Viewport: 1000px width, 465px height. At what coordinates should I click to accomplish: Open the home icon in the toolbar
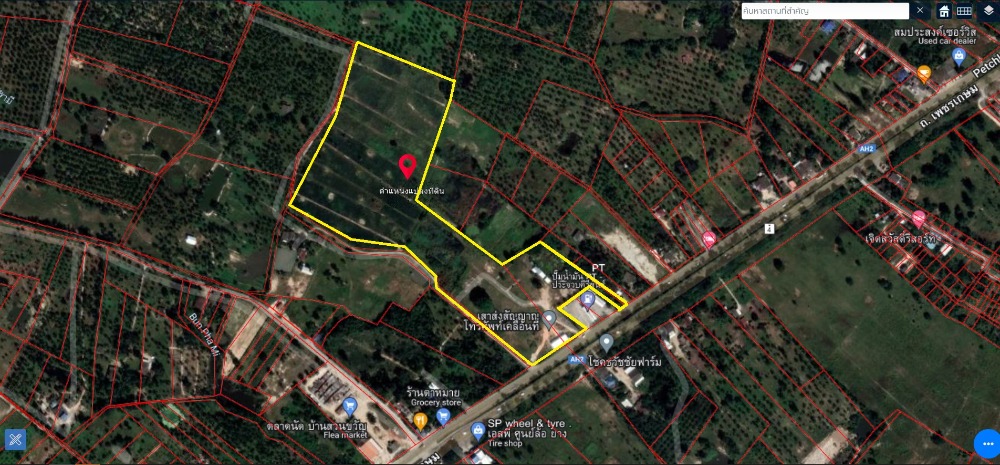pos(944,10)
